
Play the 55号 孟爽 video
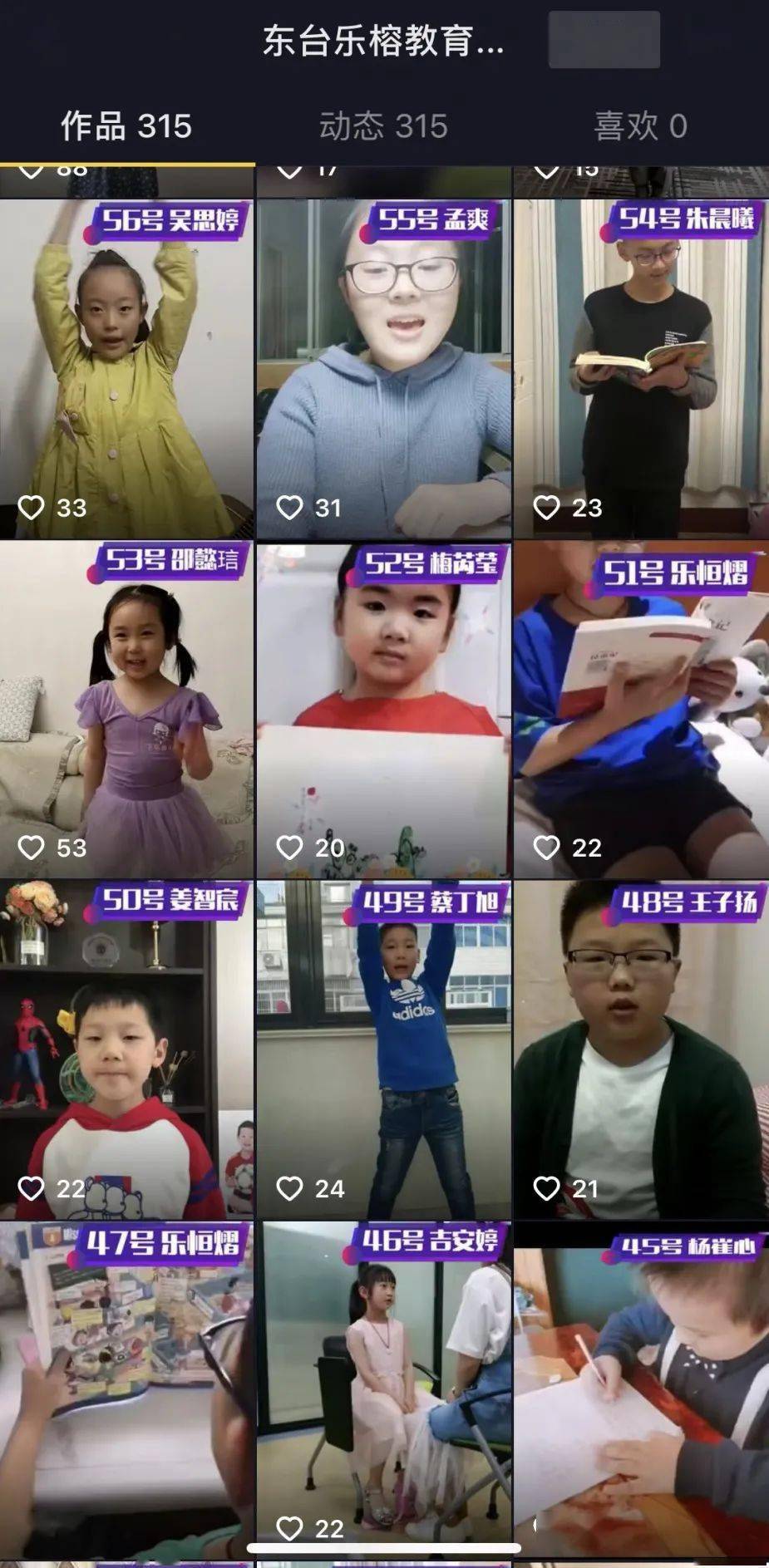pos(383,368)
